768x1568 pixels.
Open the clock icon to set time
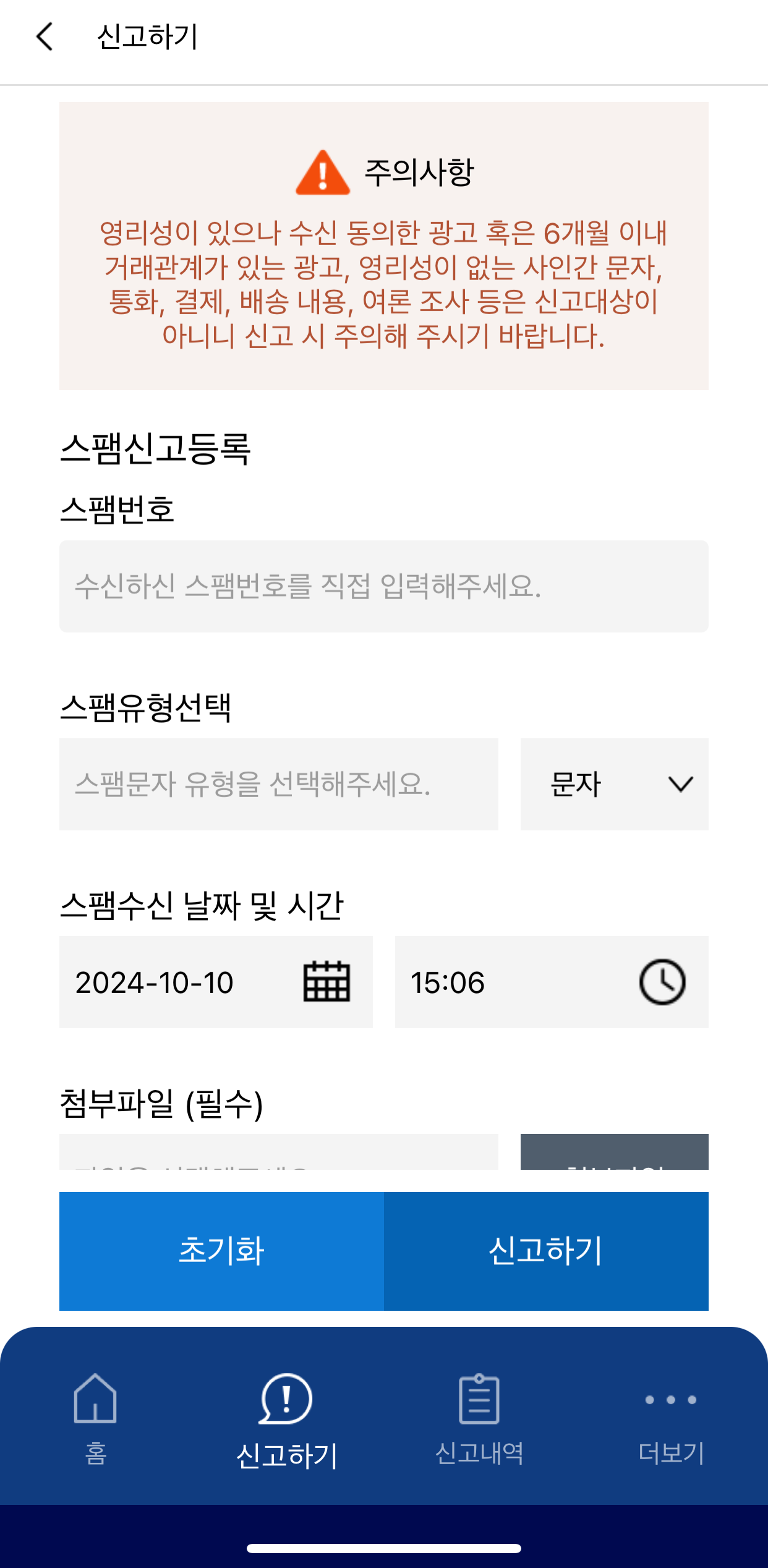click(662, 983)
